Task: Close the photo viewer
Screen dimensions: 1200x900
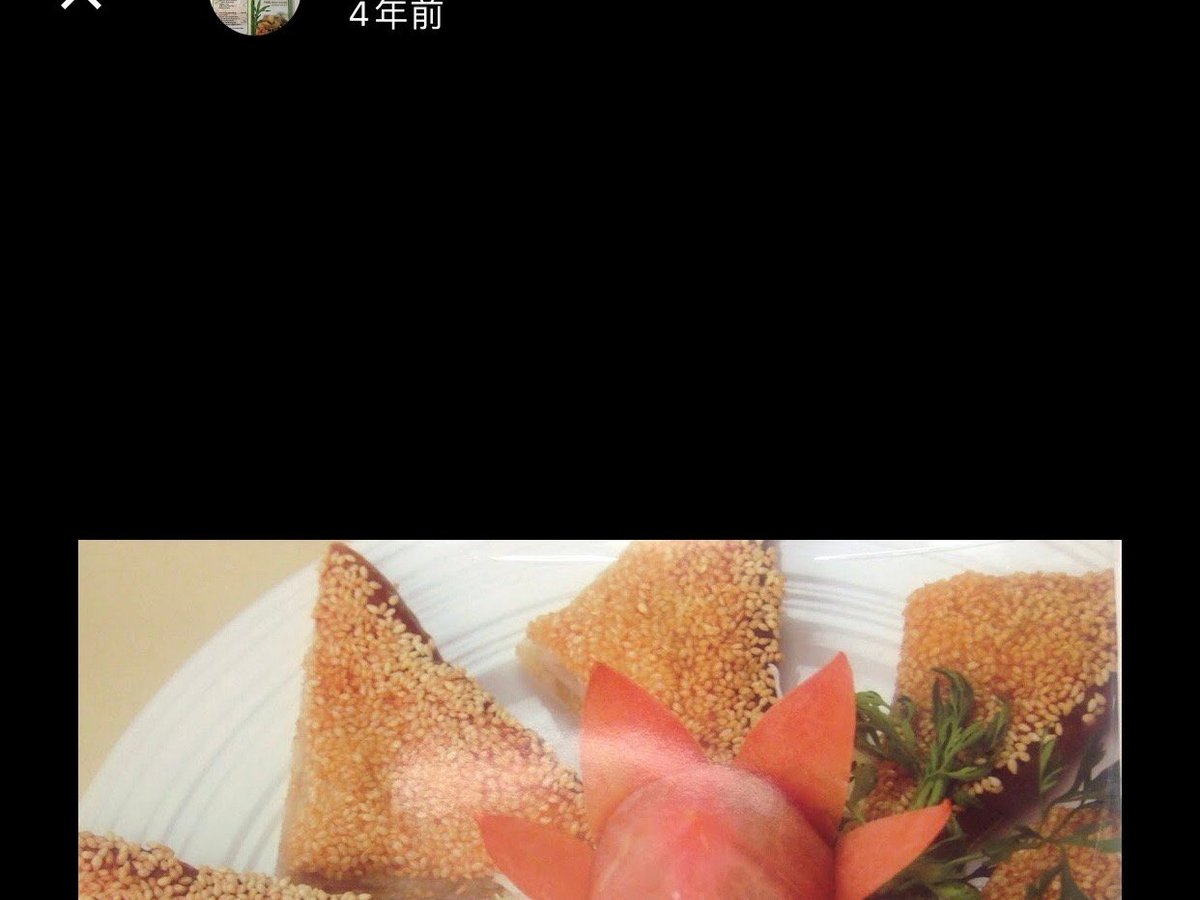Action: tap(82, 3)
